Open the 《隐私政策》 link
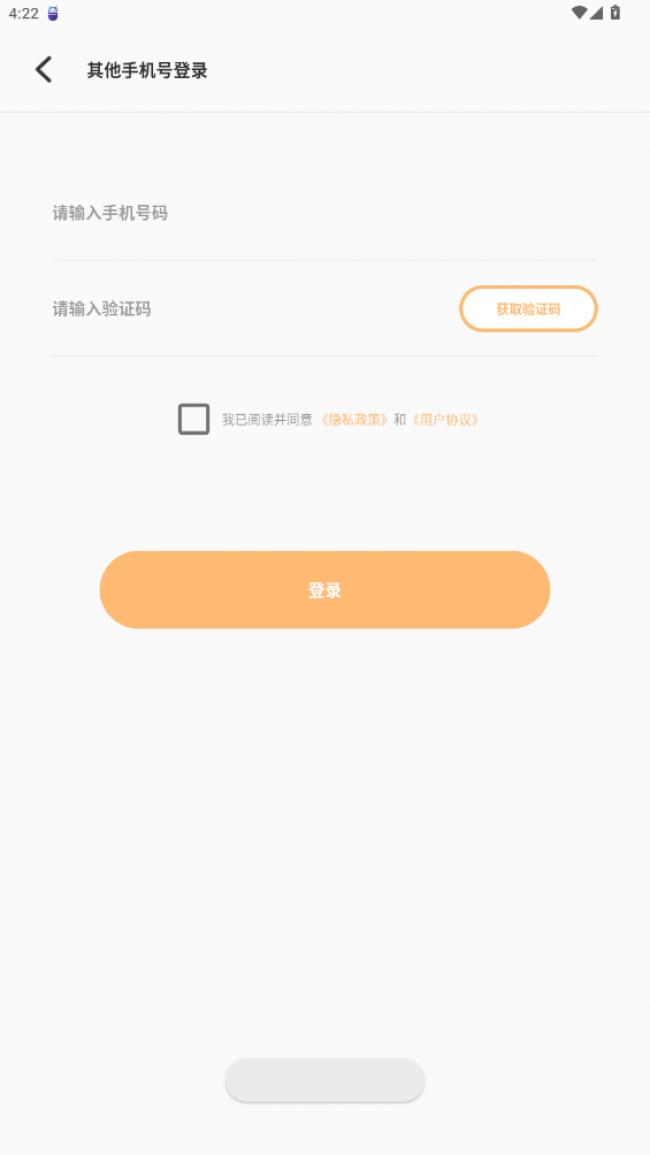The width and height of the screenshot is (650, 1155). pyautogui.click(x=354, y=420)
